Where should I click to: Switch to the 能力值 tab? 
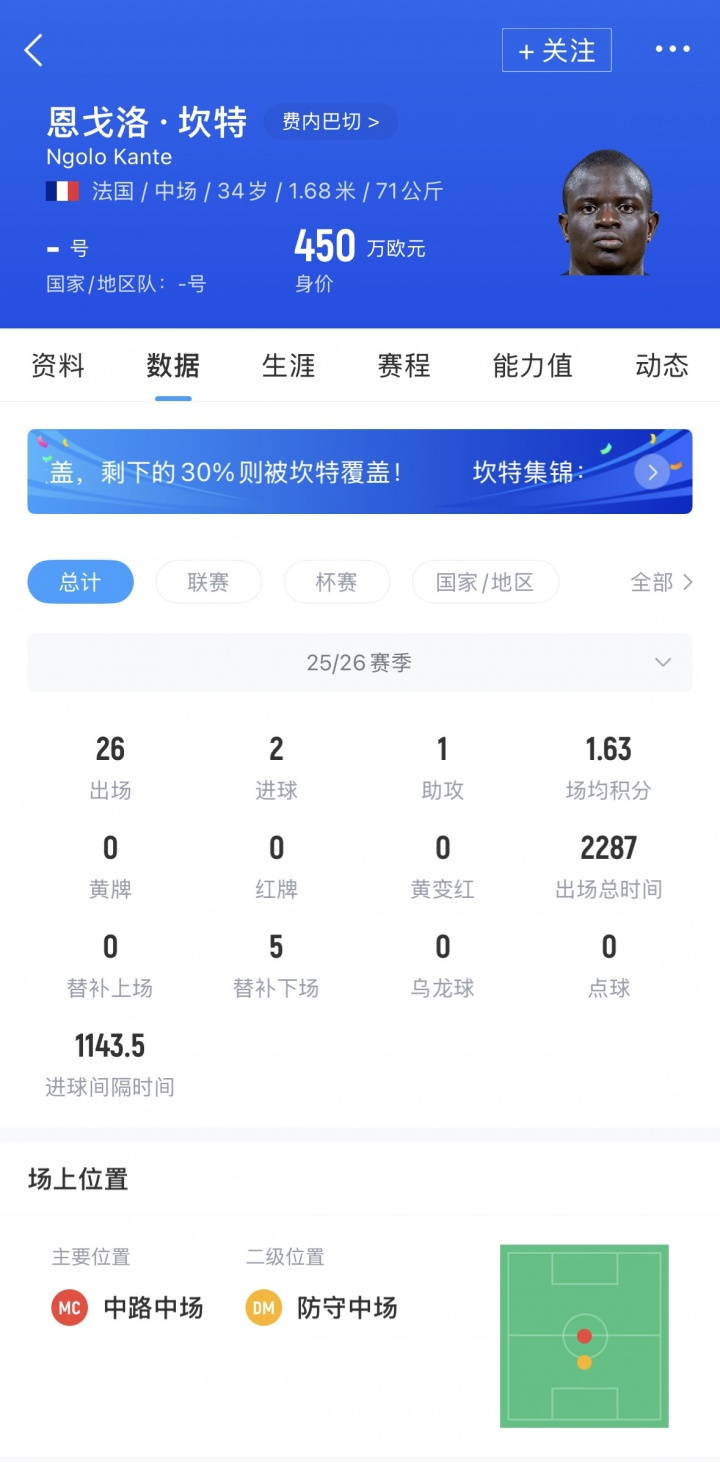[532, 366]
